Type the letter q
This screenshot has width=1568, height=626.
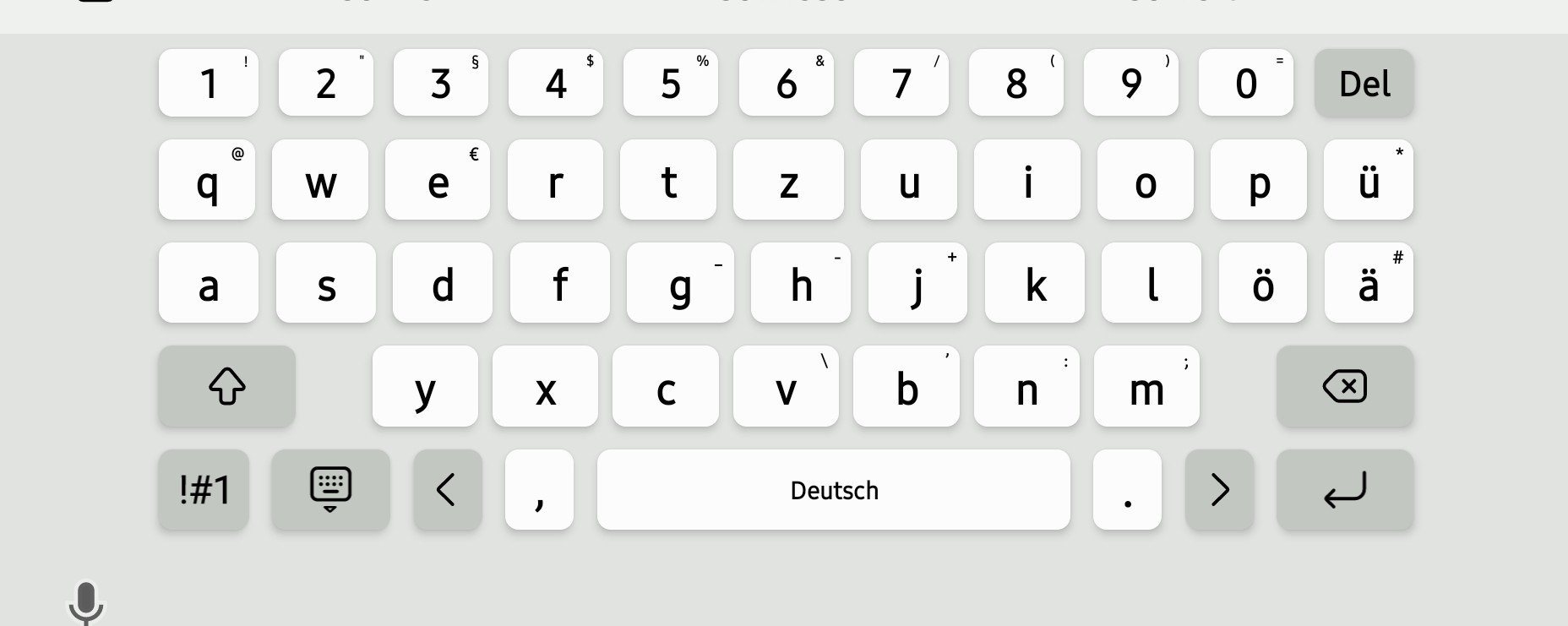(x=207, y=180)
